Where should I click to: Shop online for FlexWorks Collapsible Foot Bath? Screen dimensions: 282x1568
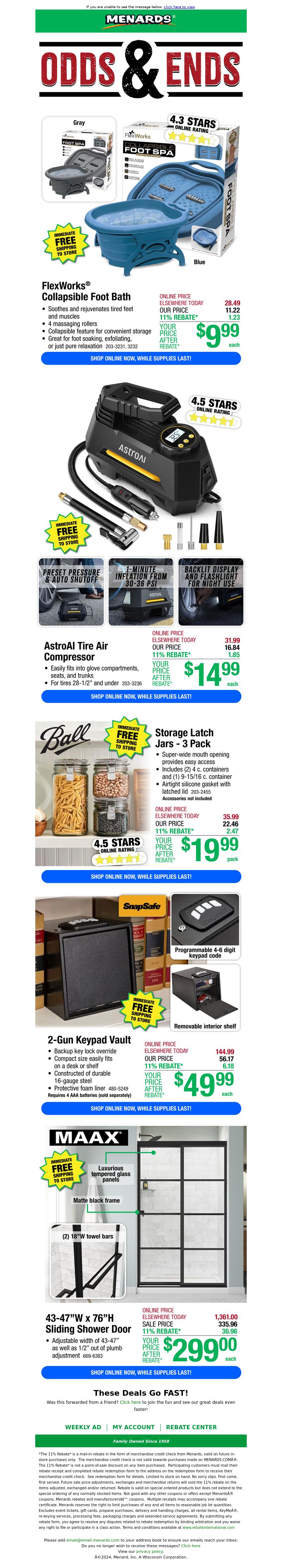pyautogui.click(x=141, y=358)
